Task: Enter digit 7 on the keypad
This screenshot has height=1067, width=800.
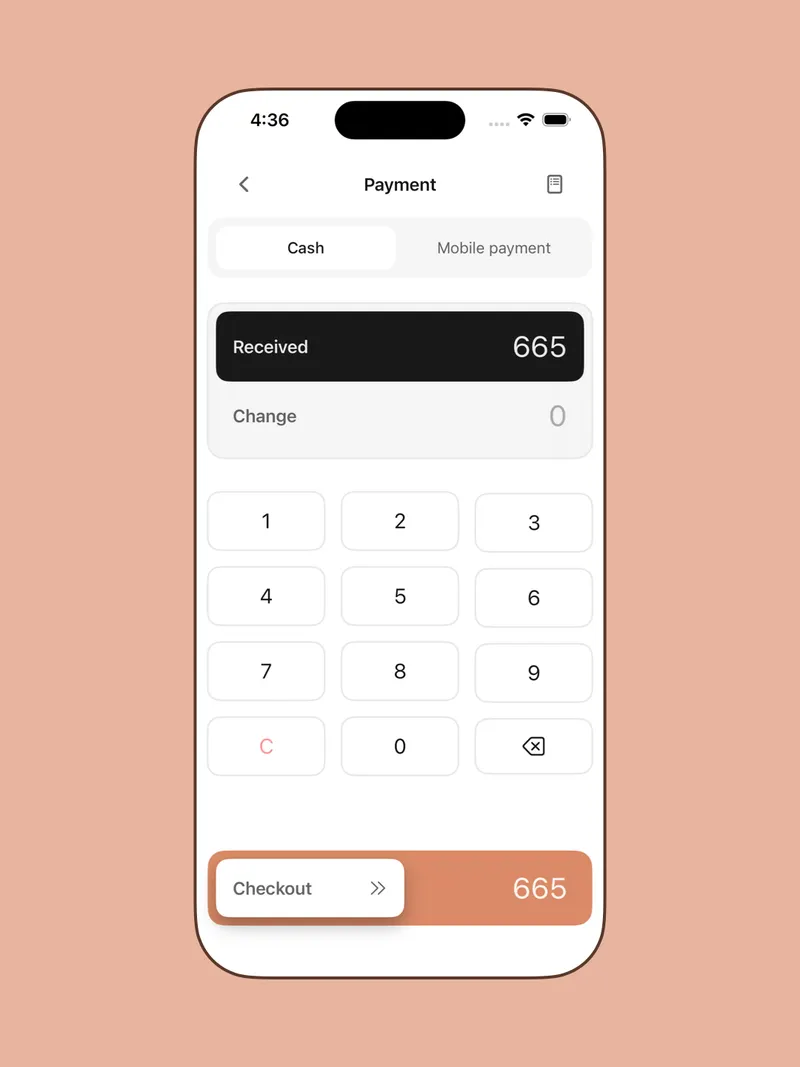Action: tap(266, 671)
